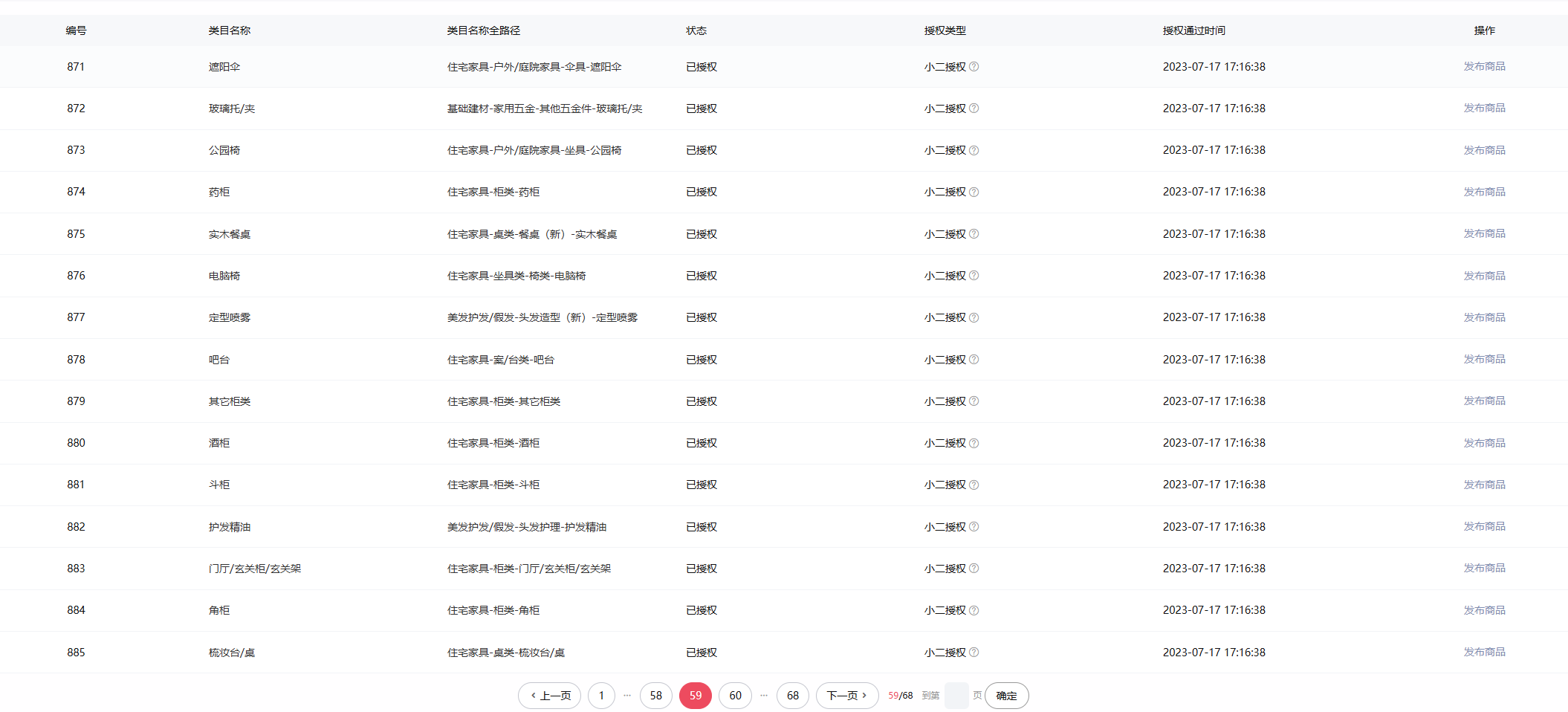
Task: Click 发布商品 for row 874 药柜
Action: coord(1484,192)
